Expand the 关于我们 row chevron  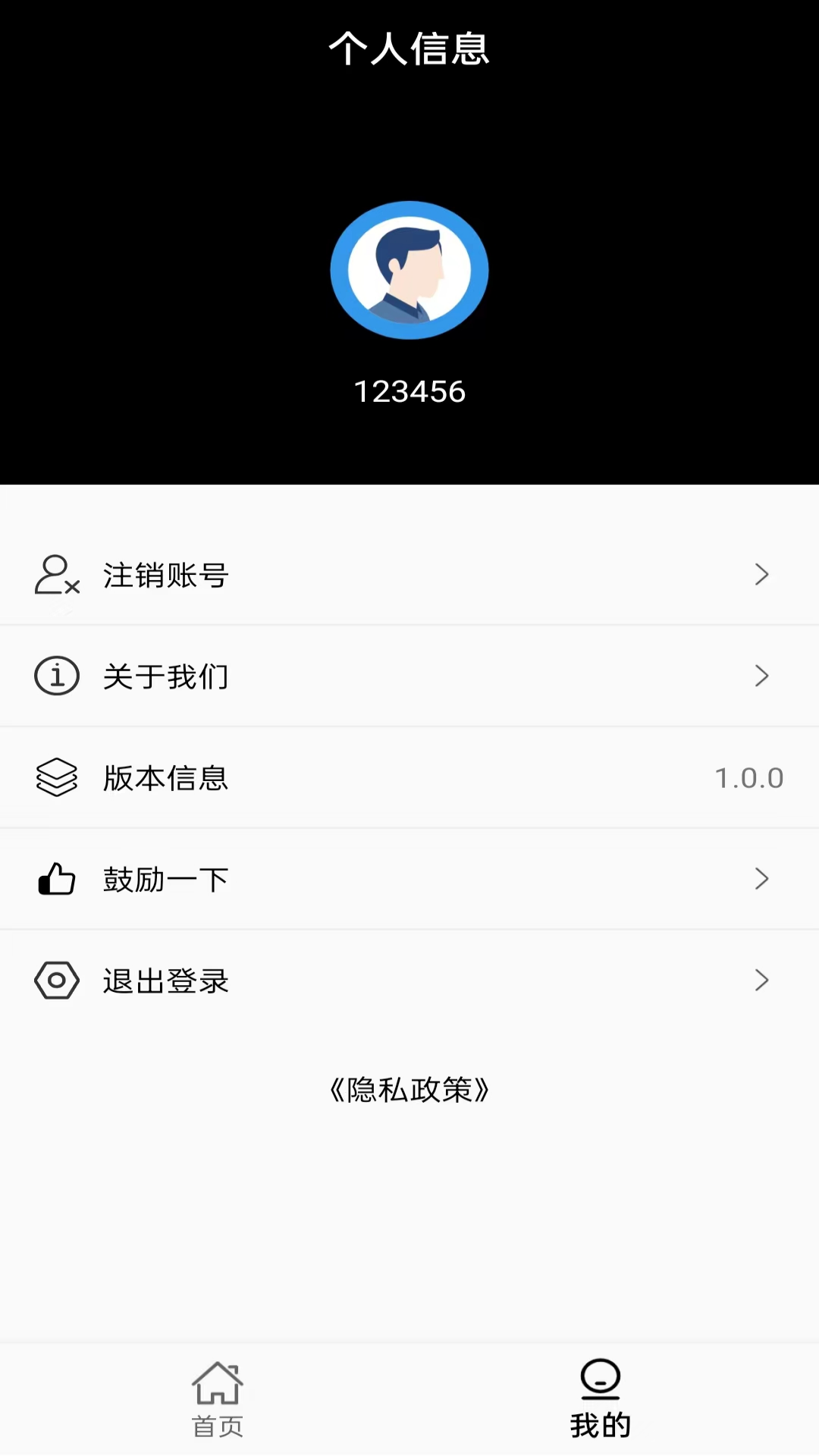point(761,676)
